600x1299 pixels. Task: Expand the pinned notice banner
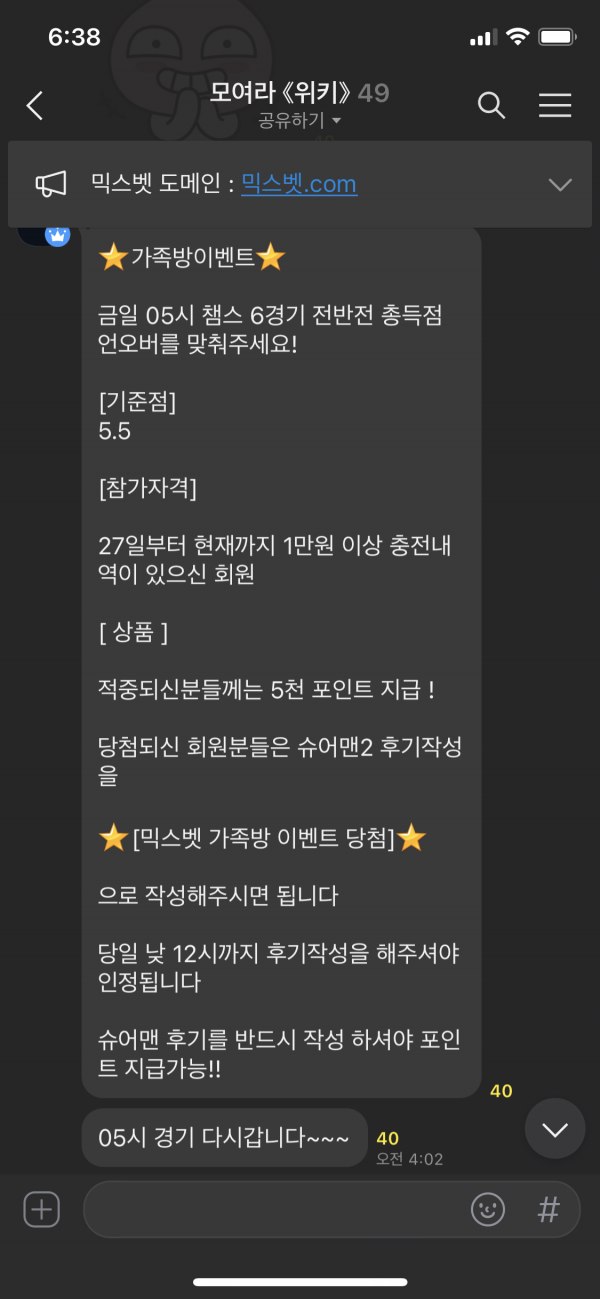[560, 184]
